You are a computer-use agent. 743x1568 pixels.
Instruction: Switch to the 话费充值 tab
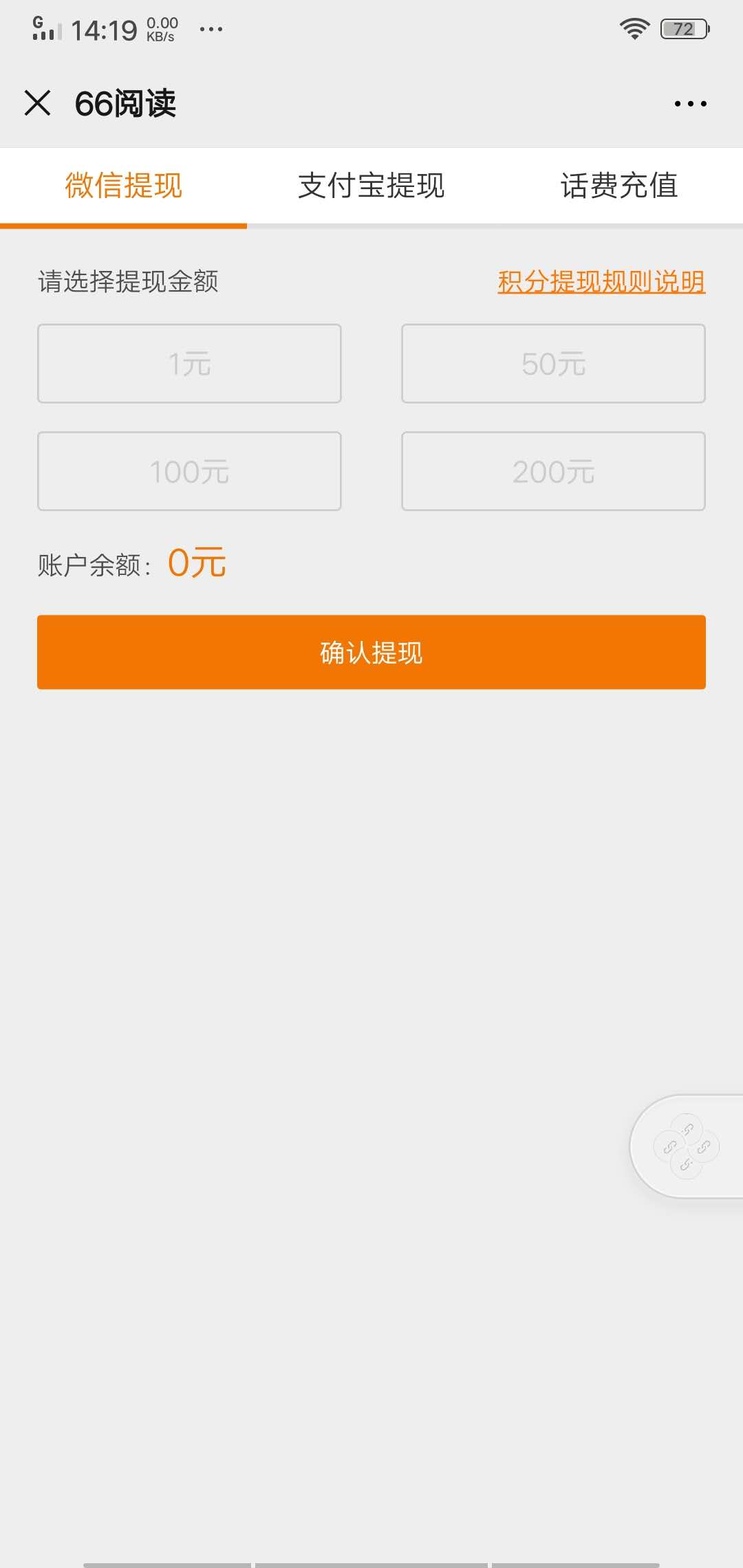pos(618,186)
